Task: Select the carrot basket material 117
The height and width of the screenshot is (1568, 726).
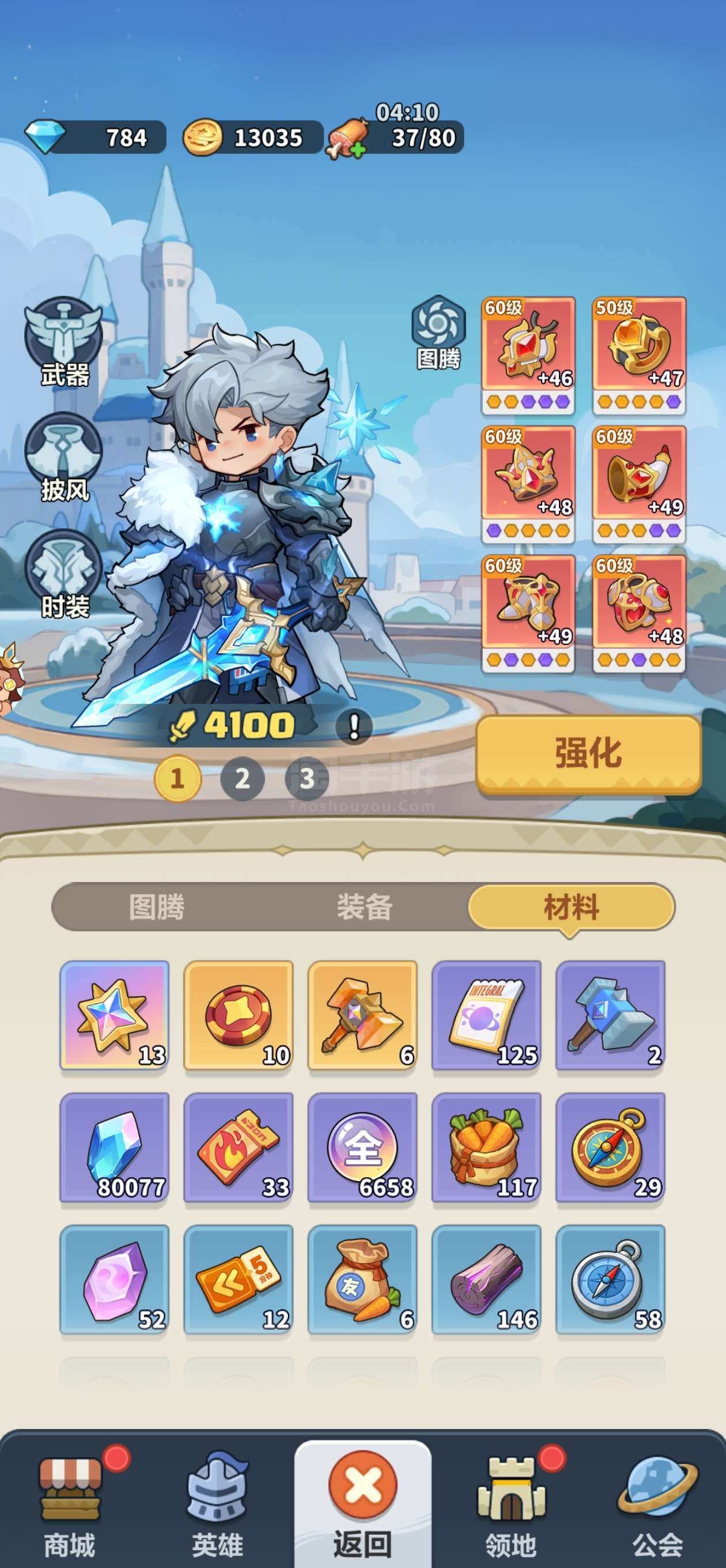Action: 486,1147
